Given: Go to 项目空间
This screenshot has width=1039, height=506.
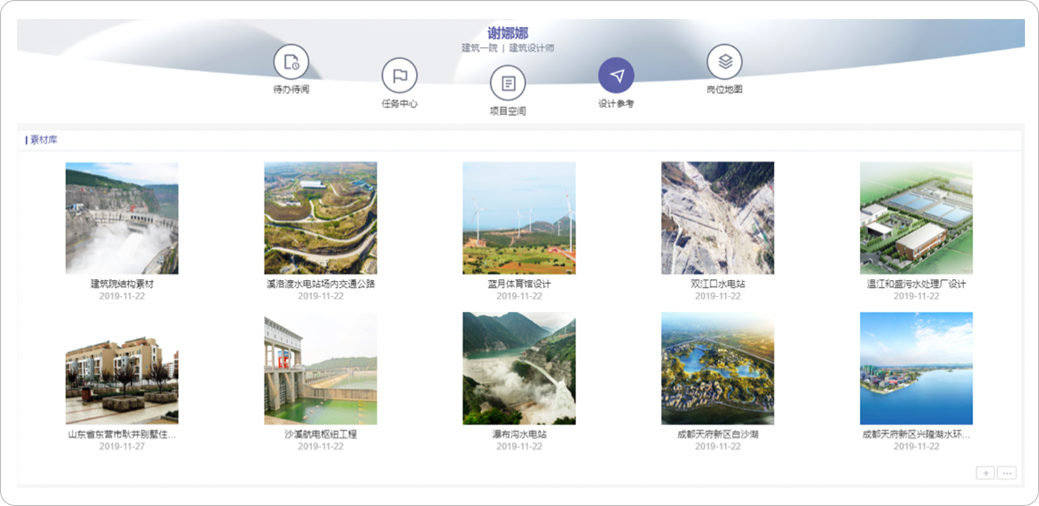Looking at the screenshot, I should (x=508, y=84).
